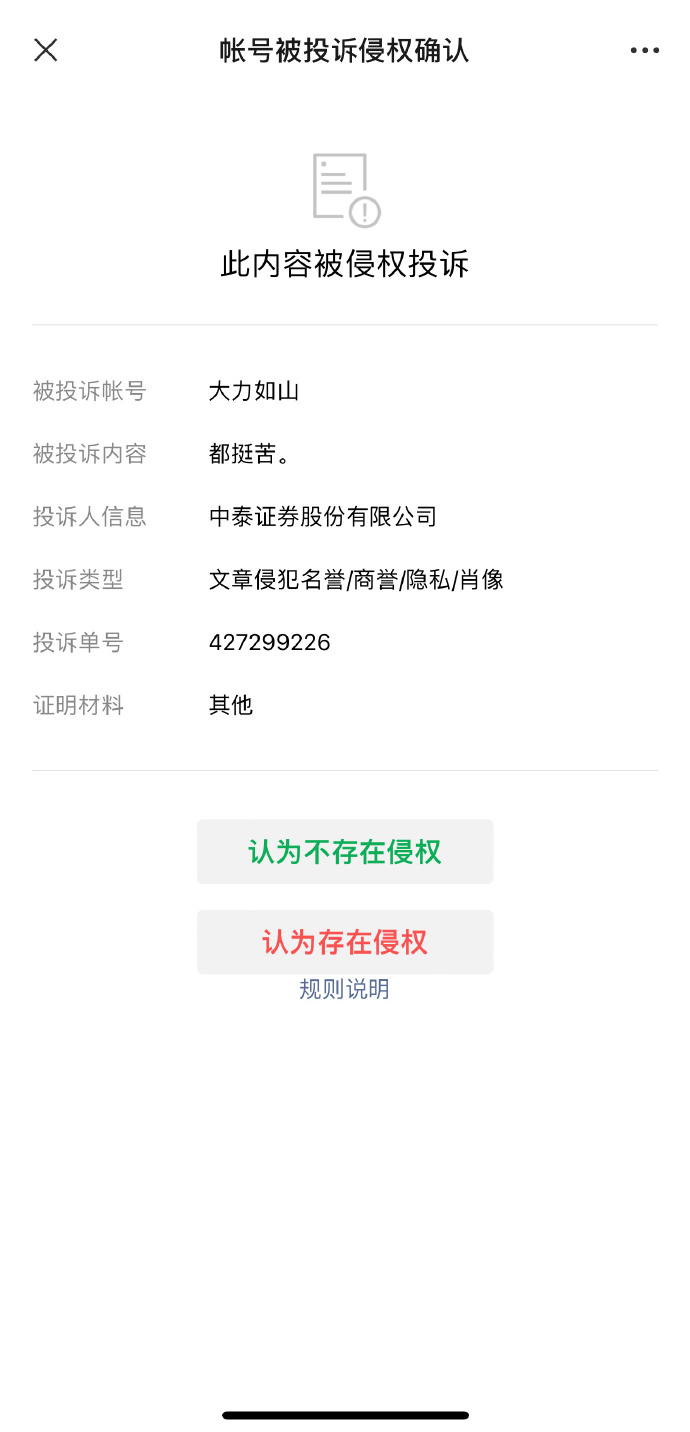Select 认为不存在侵权 button
The height and width of the screenshot is (1432, 690).
pyautogui.click(x=345, y=852)
